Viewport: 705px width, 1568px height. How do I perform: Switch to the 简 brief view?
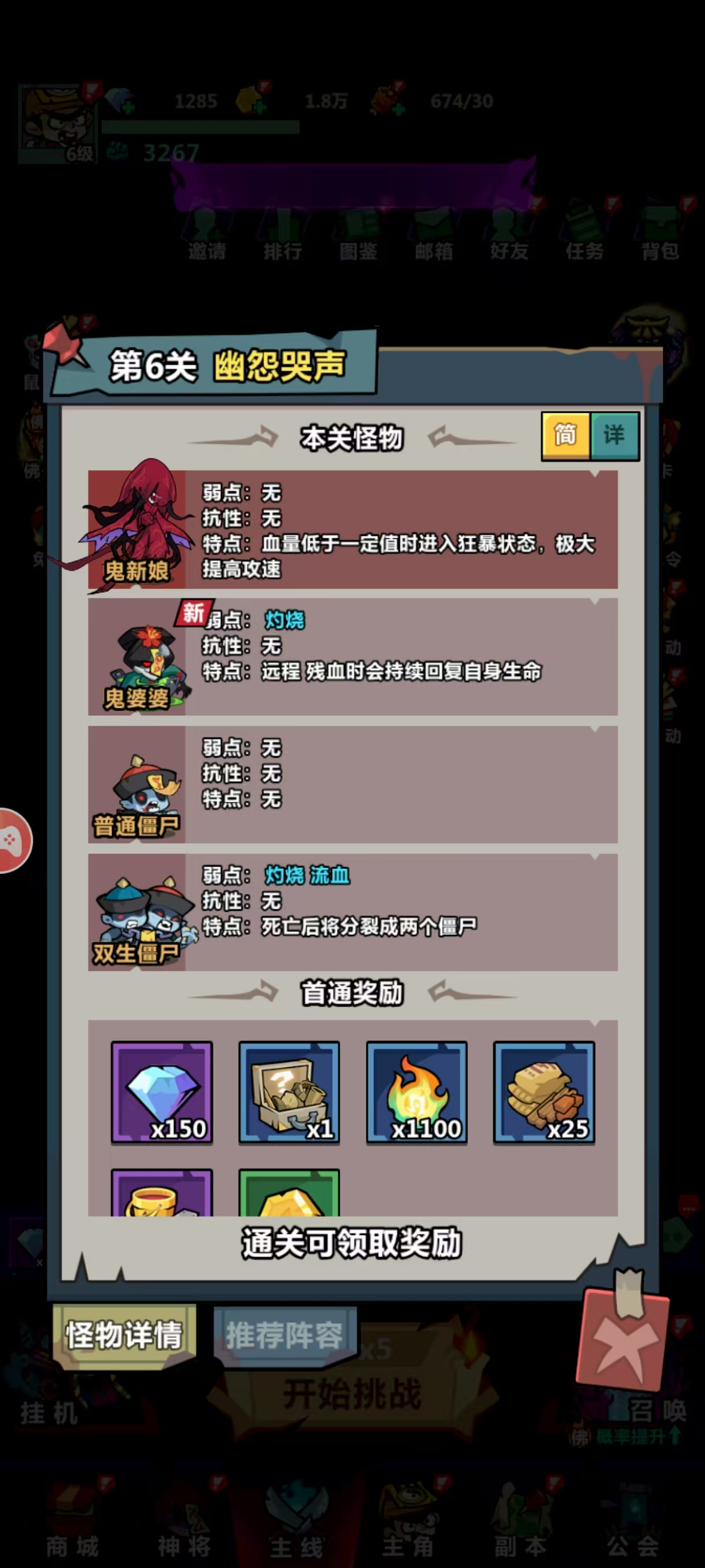pyautogui.click(x=565, y=435)
